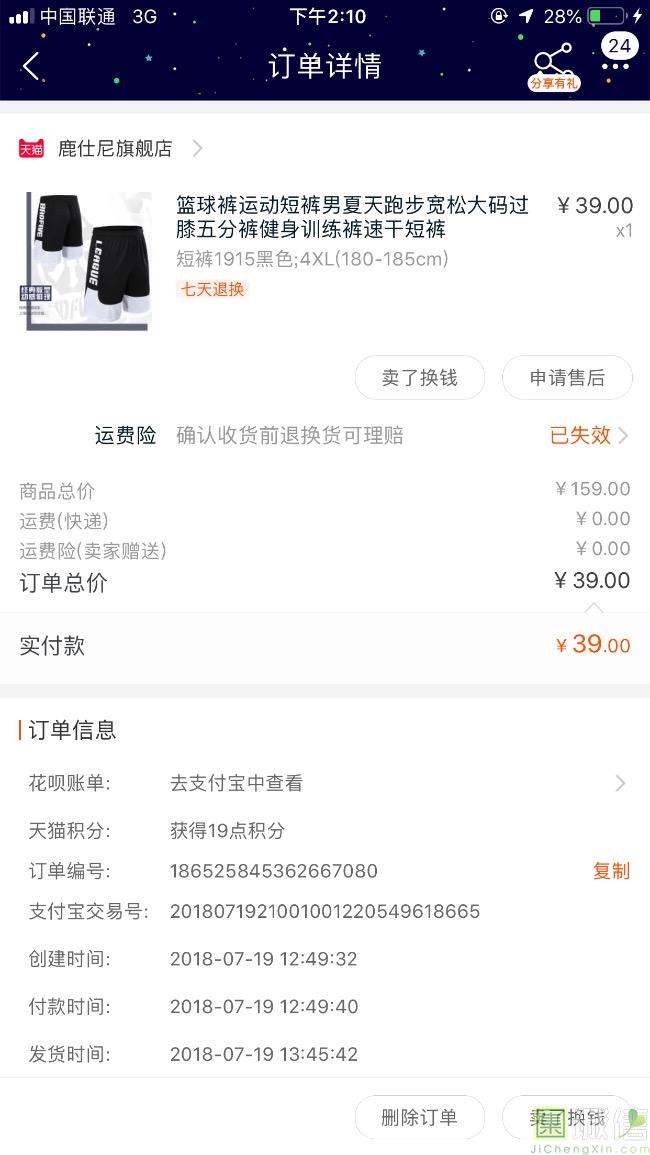
Task: Open the three-dot overflow menu
Action: [x=615, y=66]
